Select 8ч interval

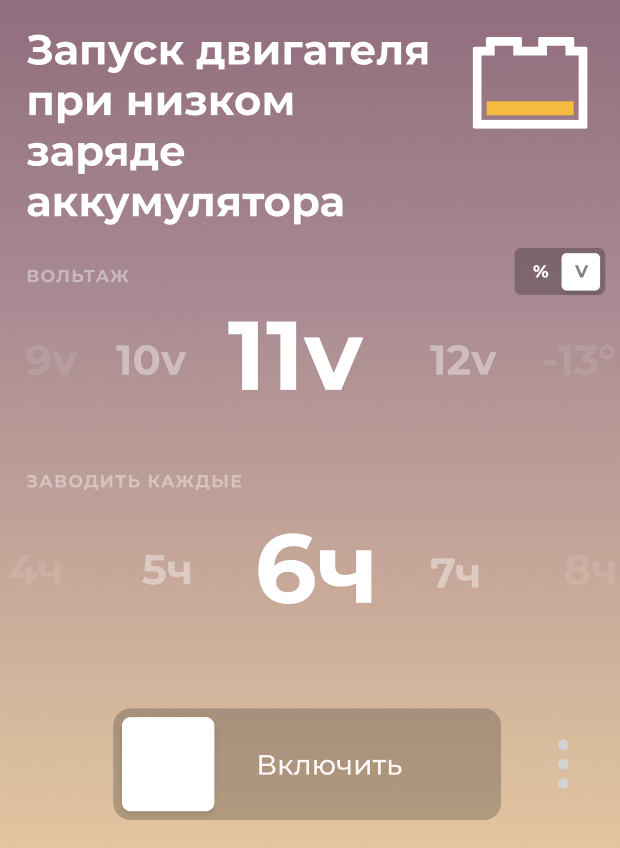(590, 570)
